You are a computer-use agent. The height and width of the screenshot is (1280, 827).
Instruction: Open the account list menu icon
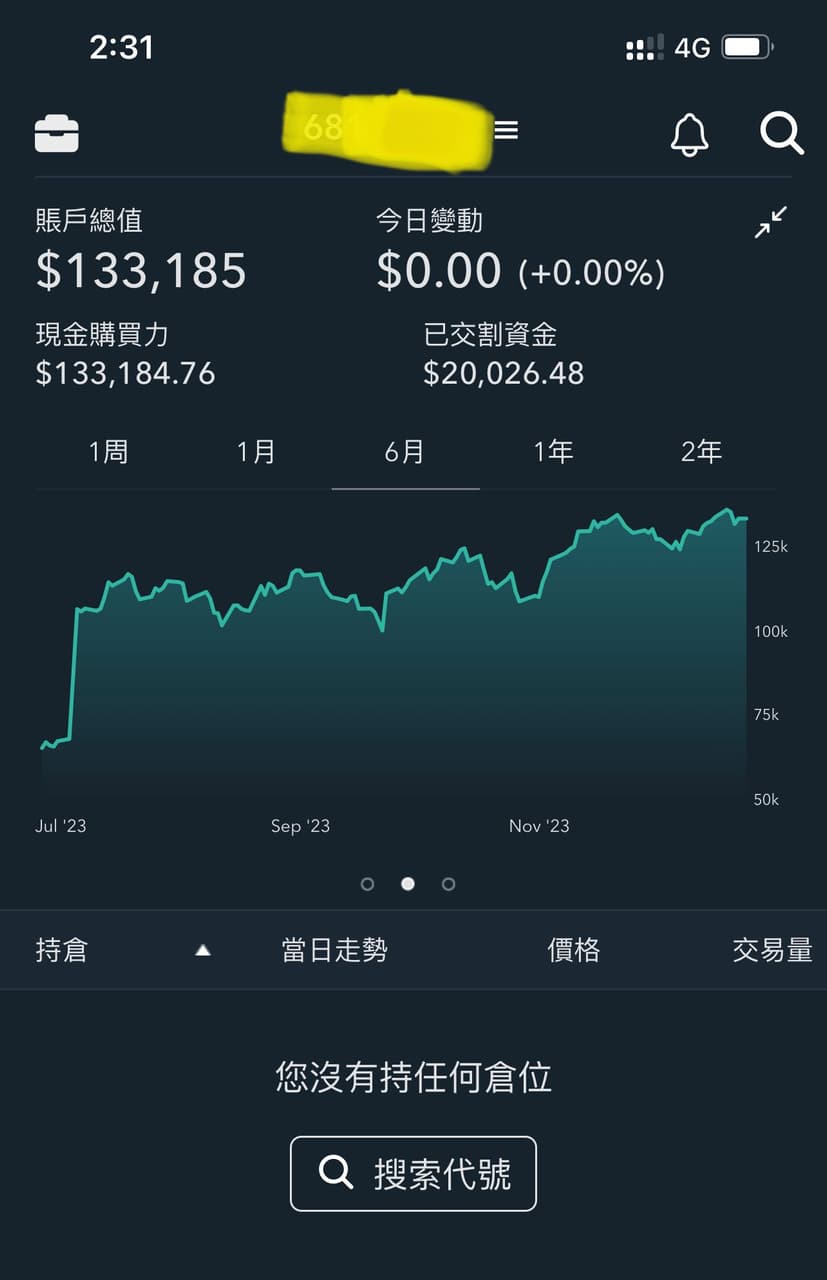pos(505,130)
